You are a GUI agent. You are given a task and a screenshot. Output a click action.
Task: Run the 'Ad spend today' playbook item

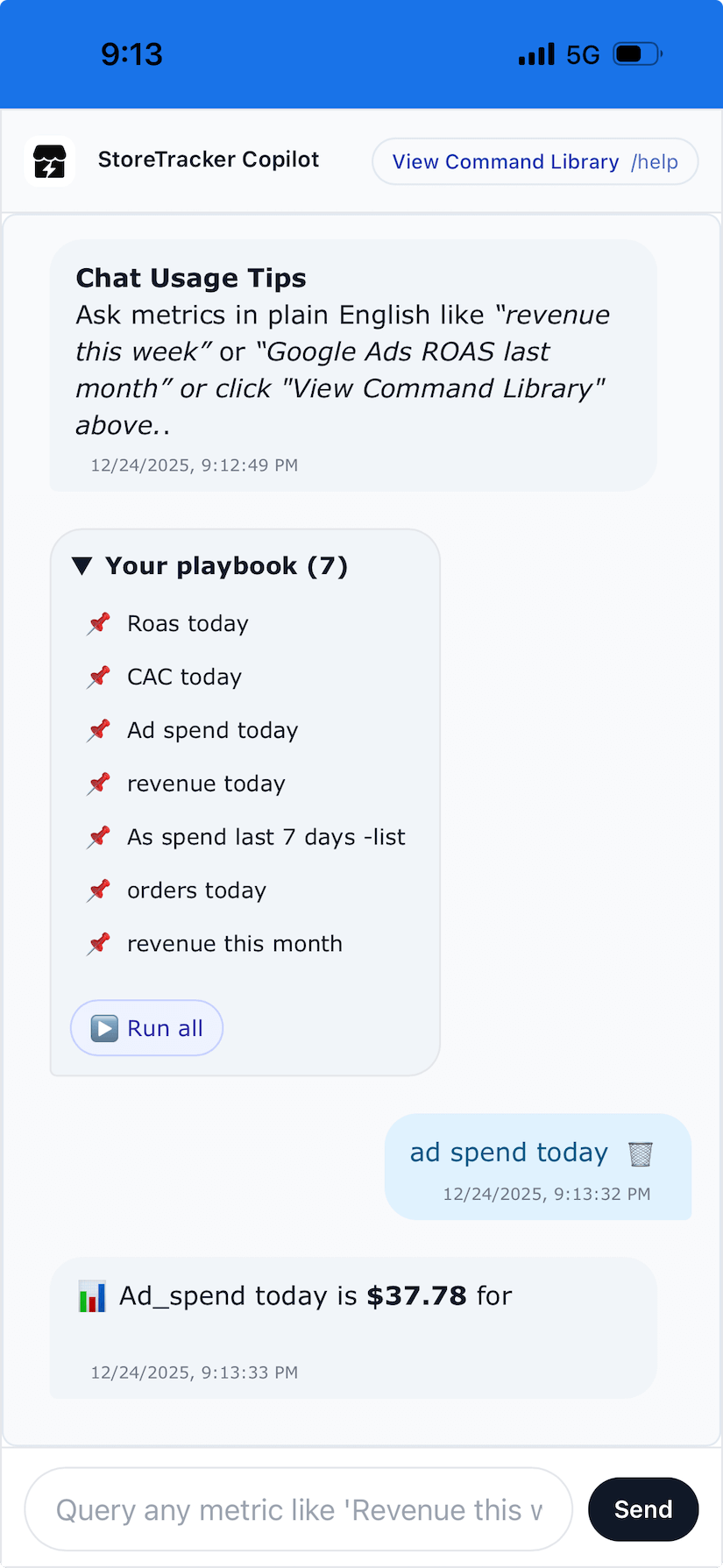point(212,731)
